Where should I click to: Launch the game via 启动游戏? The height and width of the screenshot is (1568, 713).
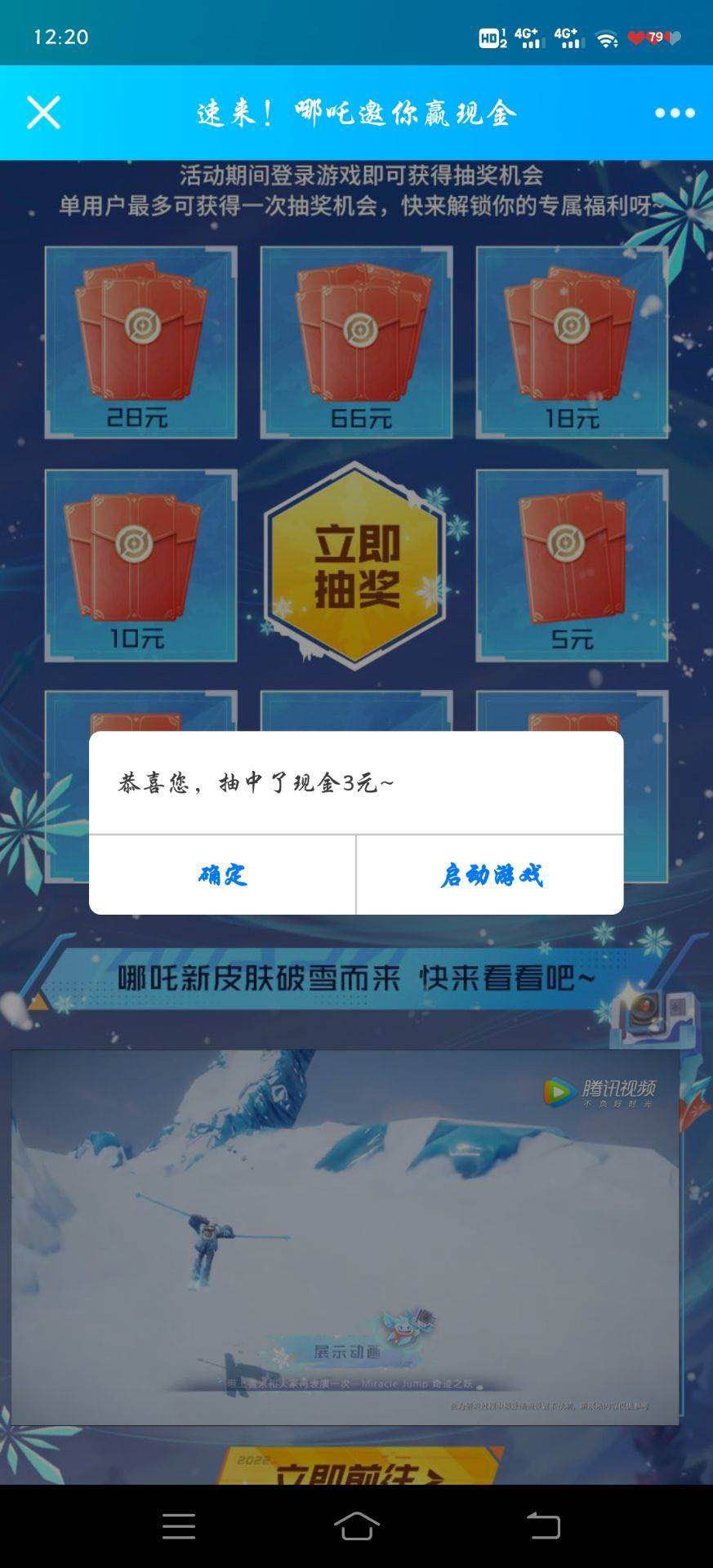[491, 875]
